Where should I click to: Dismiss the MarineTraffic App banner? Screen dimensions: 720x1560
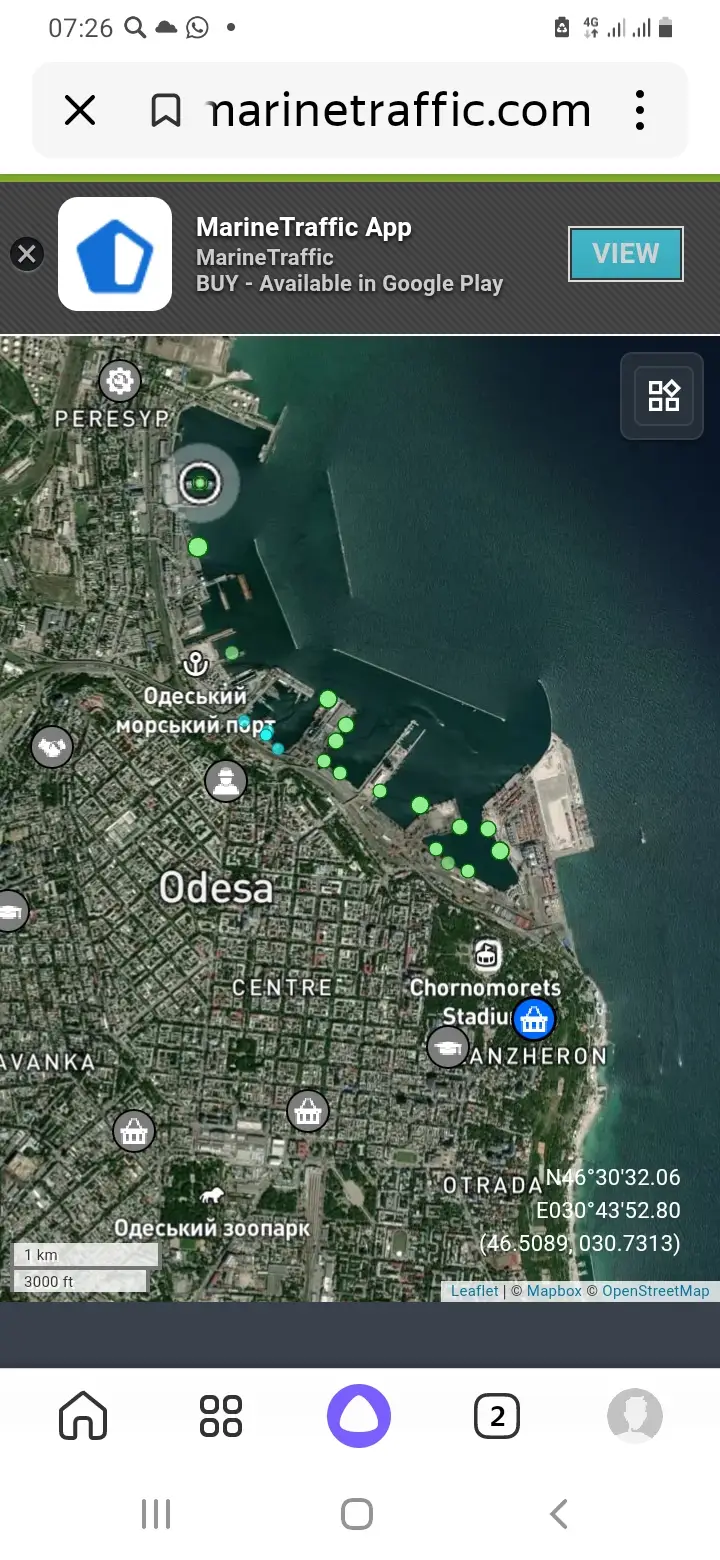click(x=27, y=254)
